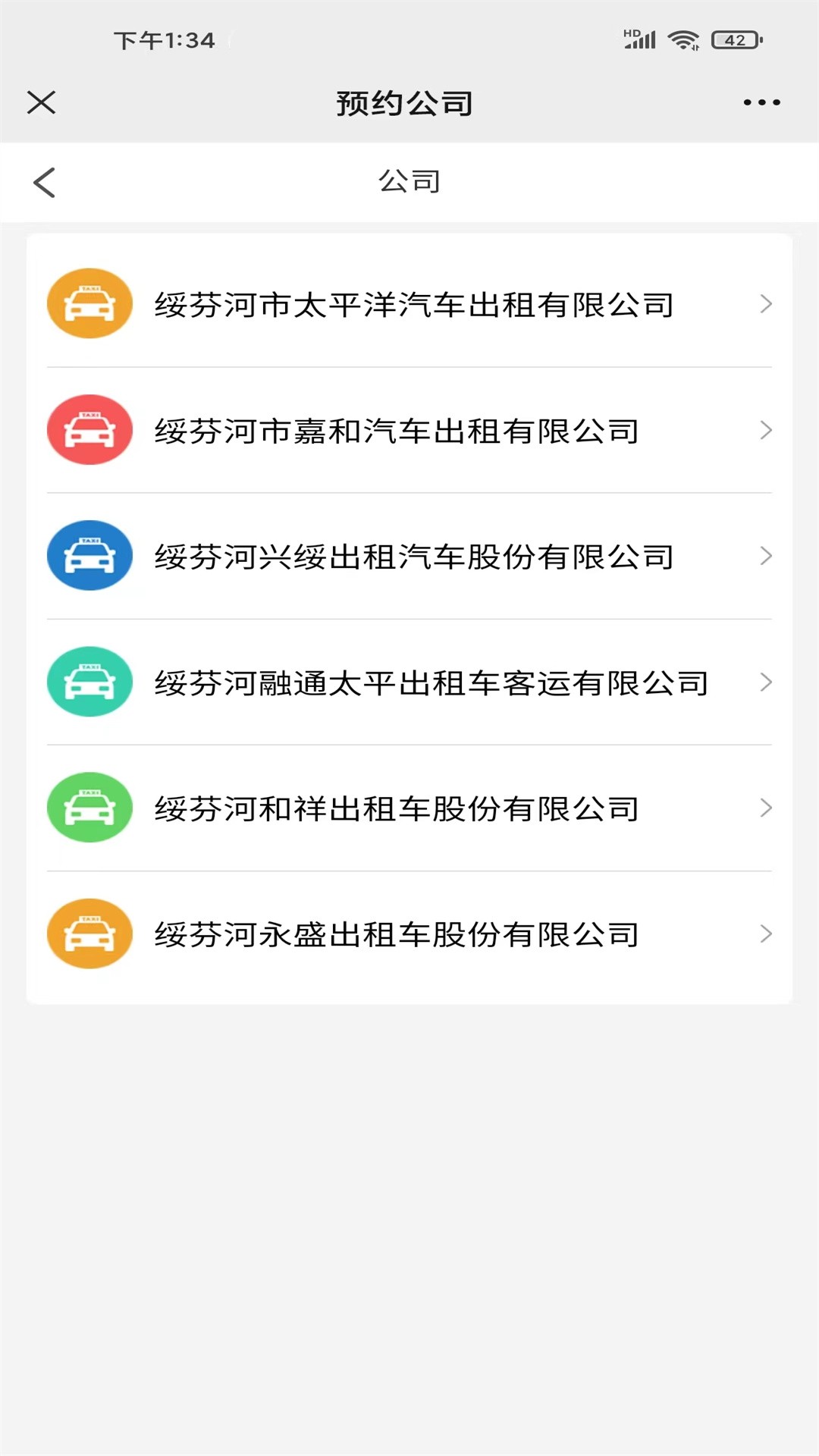This screenshot has height=1456, width=819.
Task: Expand details for 绥芬河永盛出租车股份有限公司 via its chevron
Action: click(764, 934)
